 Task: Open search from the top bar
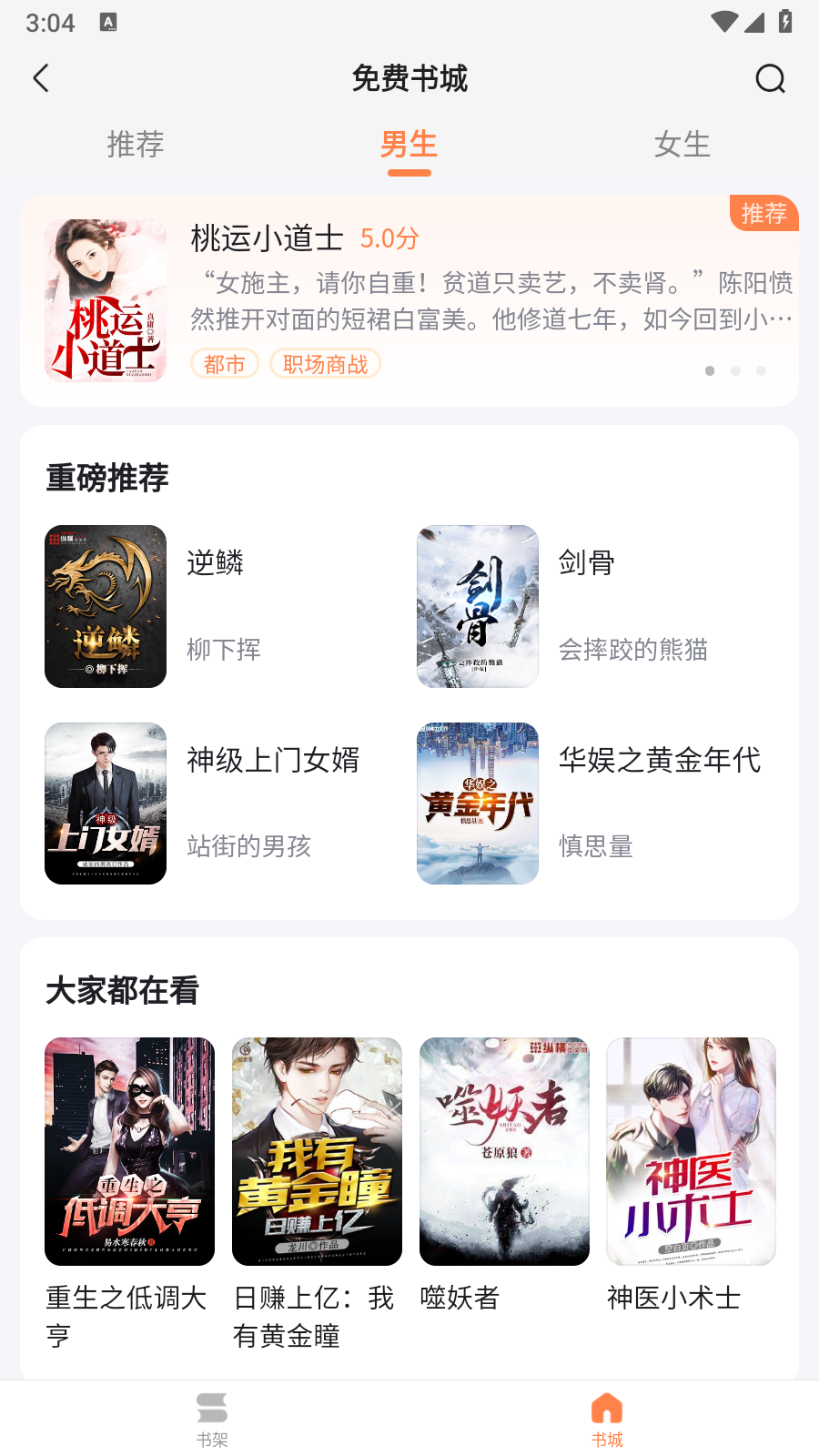point(770,79)
